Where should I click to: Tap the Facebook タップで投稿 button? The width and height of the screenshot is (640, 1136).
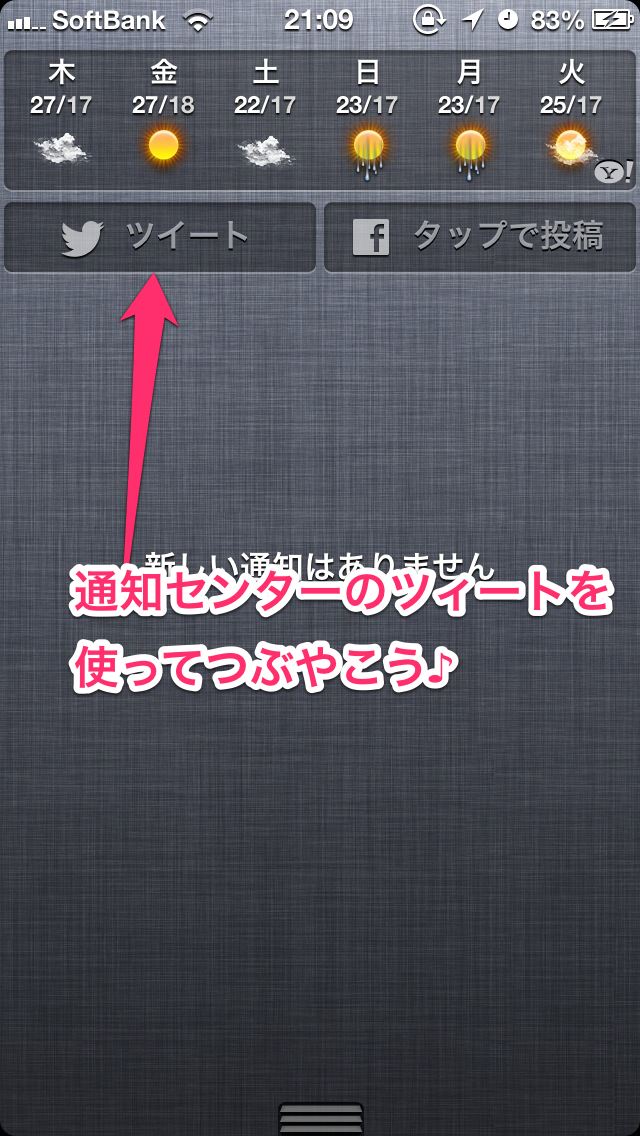pos(479,238)
